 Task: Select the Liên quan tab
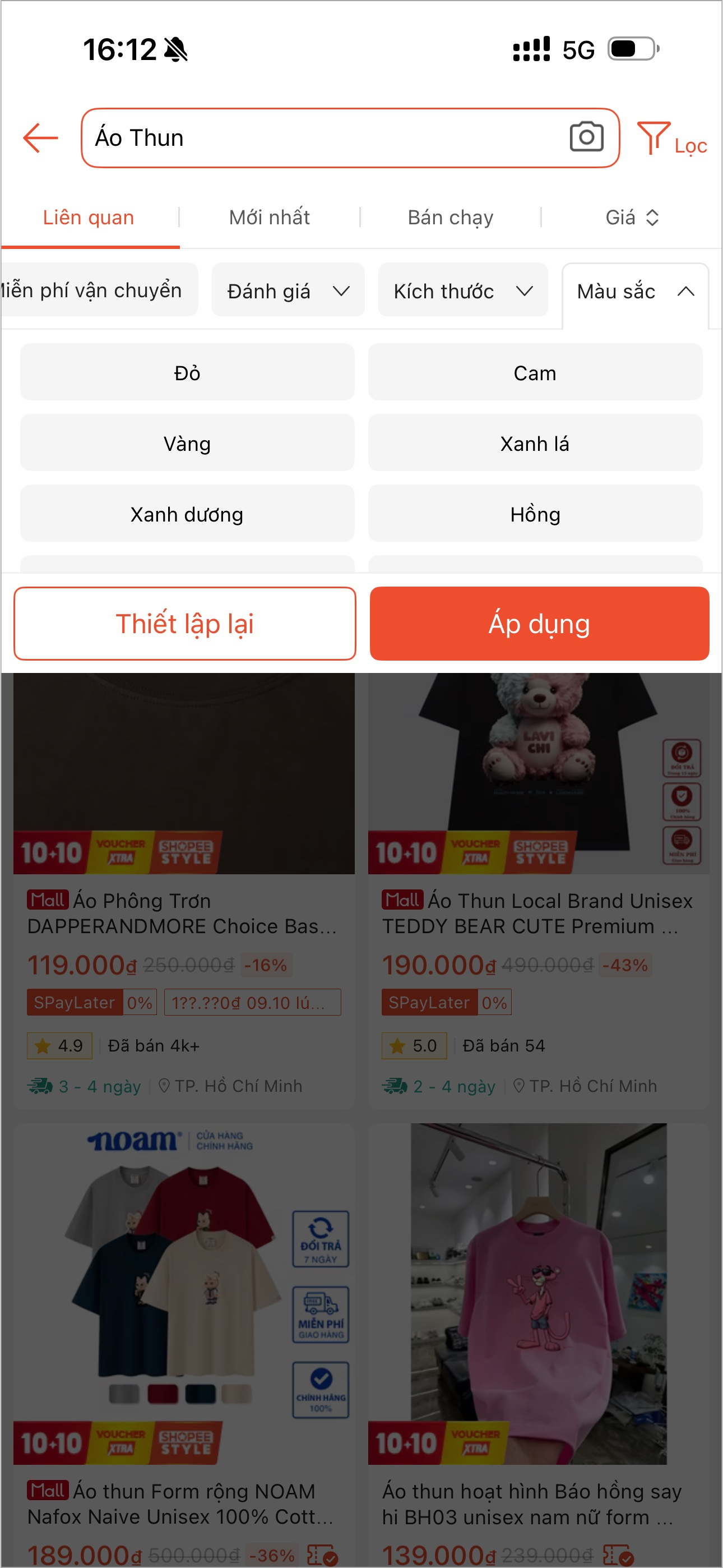click(88, 217)
